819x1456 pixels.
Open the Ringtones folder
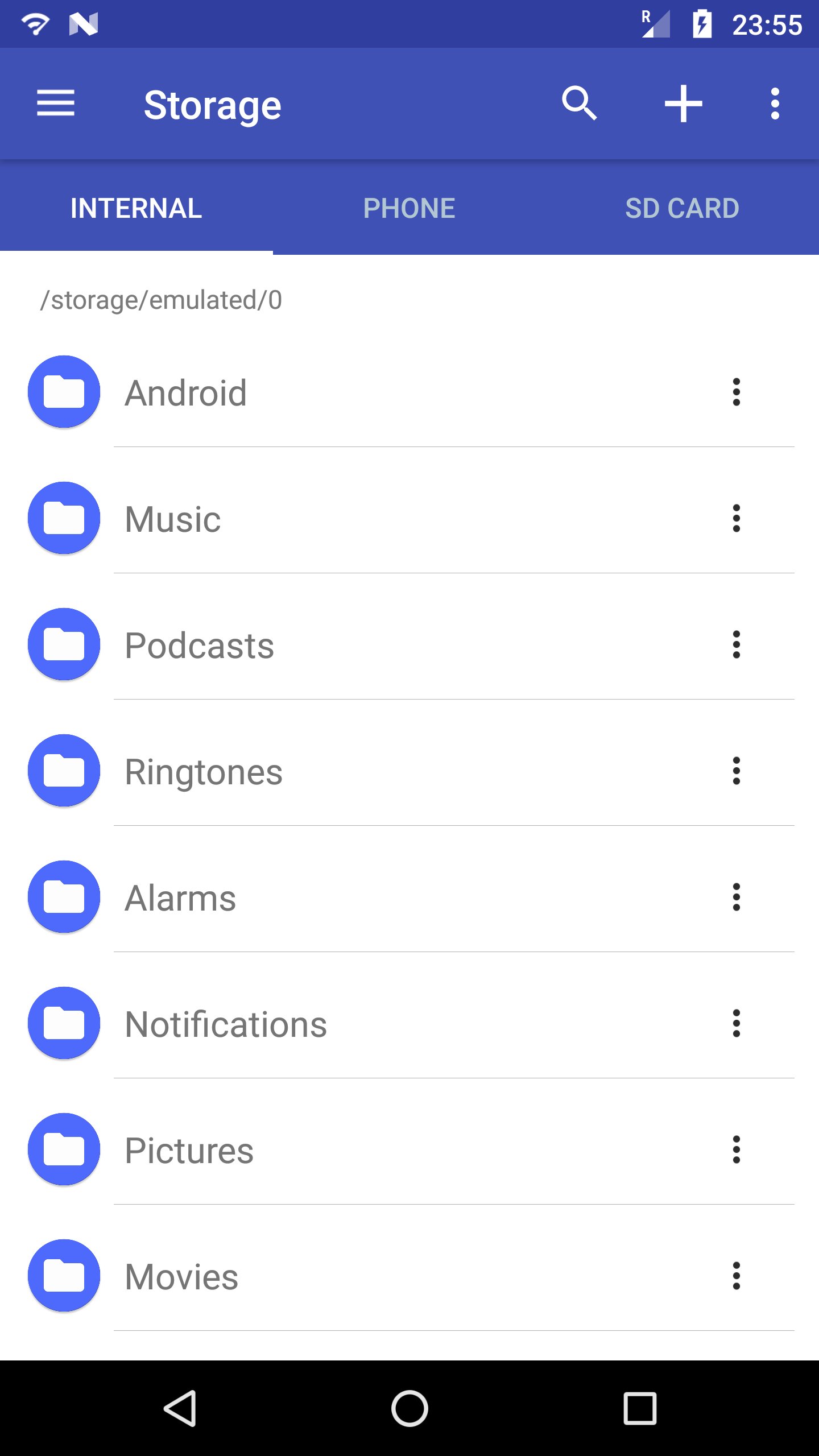204,771
